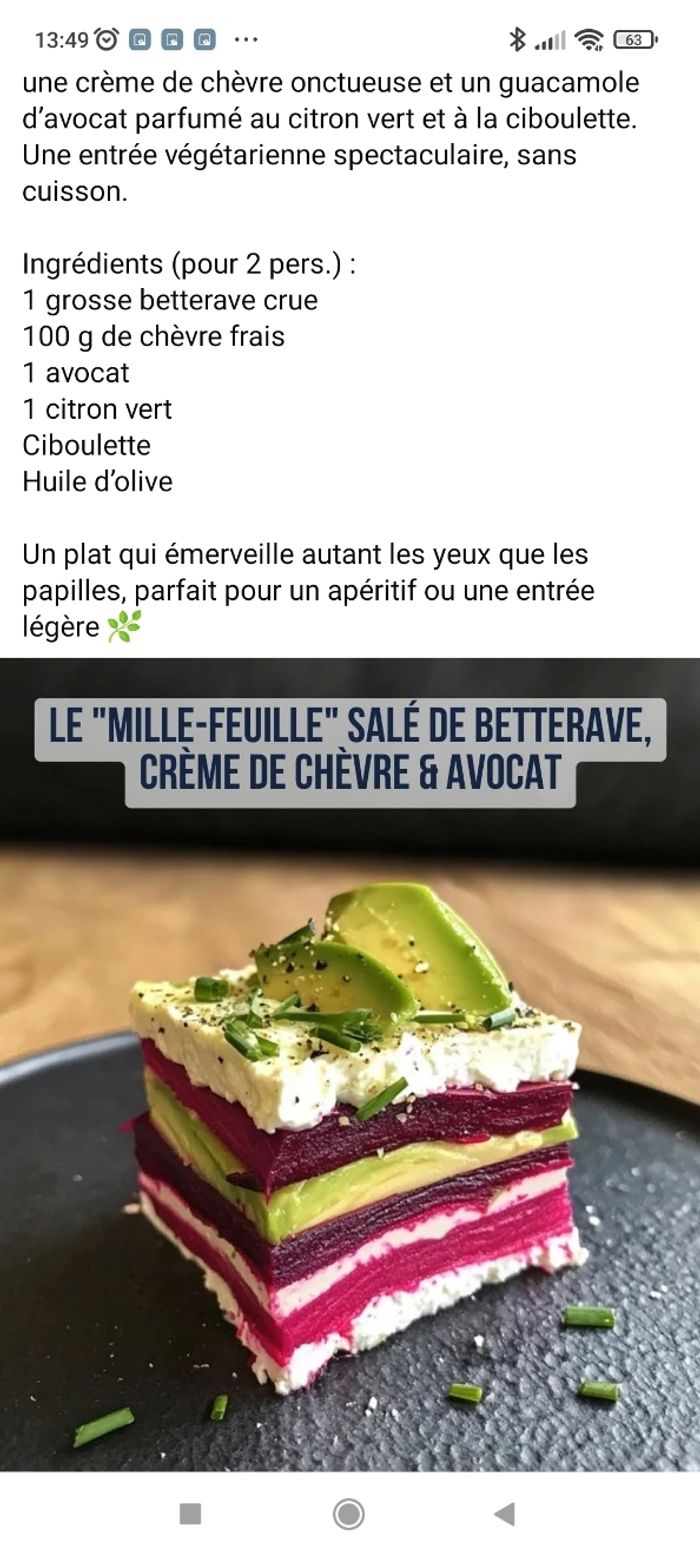This screenshot has height=1556, width=700.
Task: Open the mille-feuille recipe photo
Action: pos(350,1100)
